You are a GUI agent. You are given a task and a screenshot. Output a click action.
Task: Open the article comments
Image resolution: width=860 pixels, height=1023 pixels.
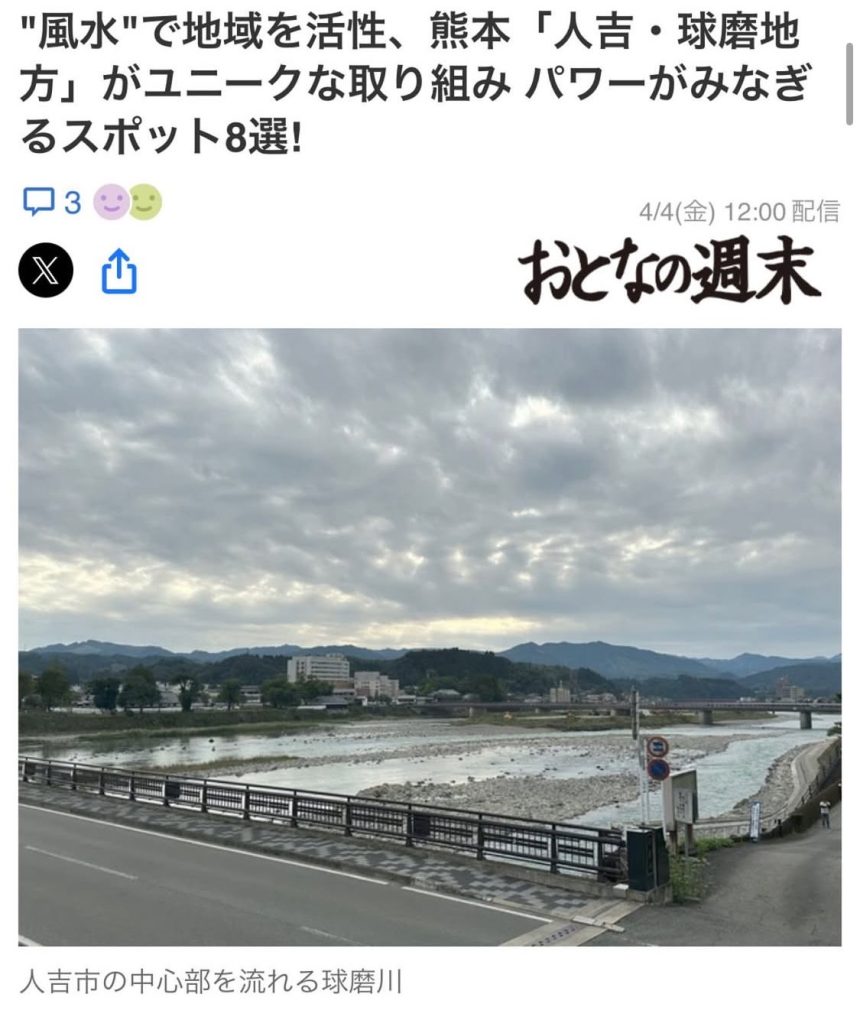50,203
